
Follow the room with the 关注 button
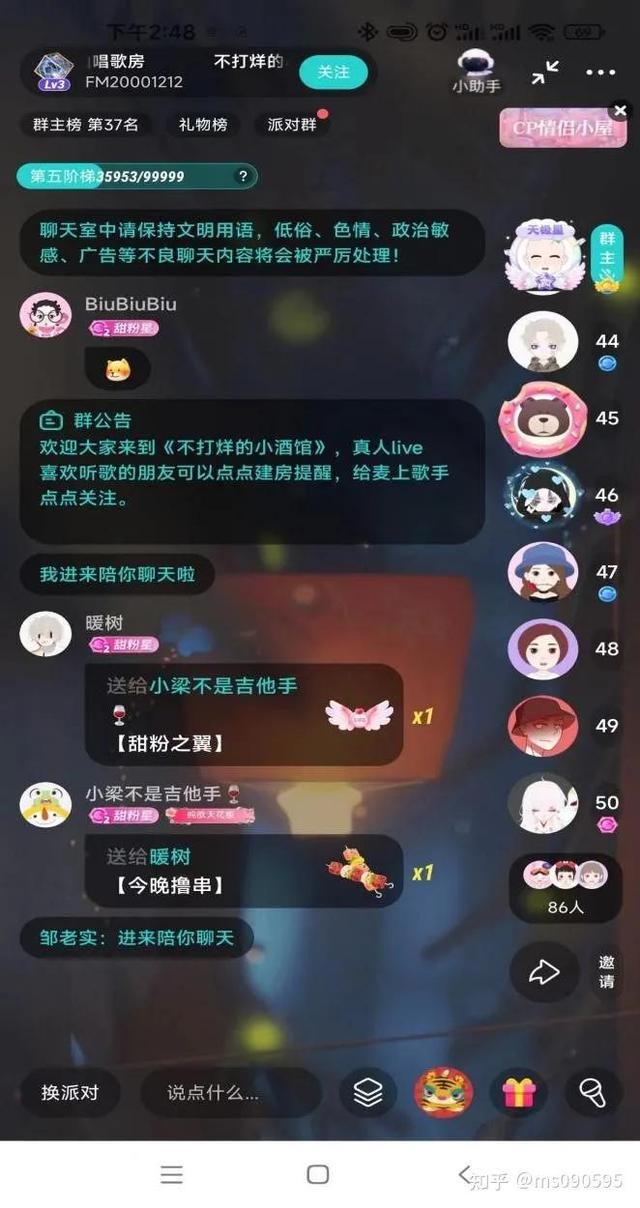click(333, 72)
